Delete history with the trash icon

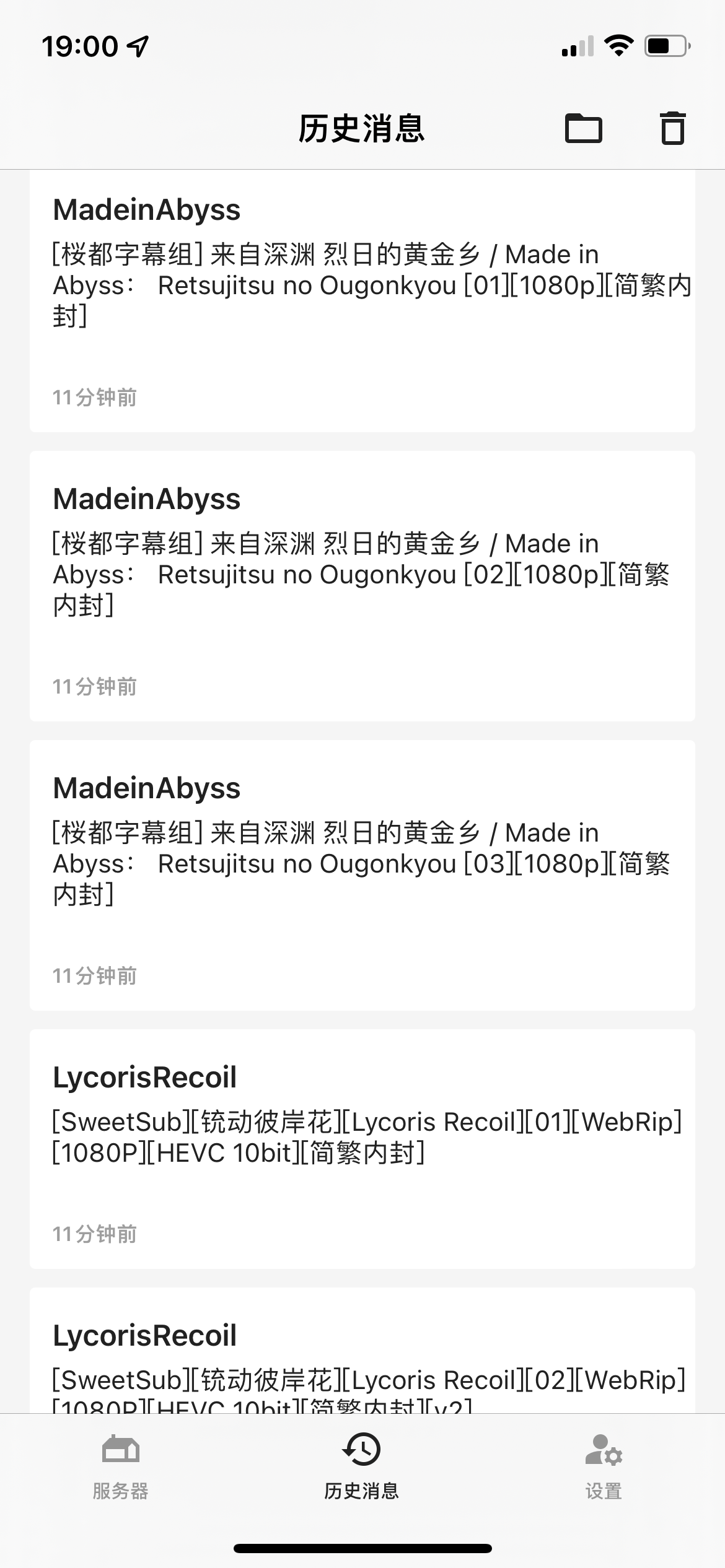(x=672, y=129)
